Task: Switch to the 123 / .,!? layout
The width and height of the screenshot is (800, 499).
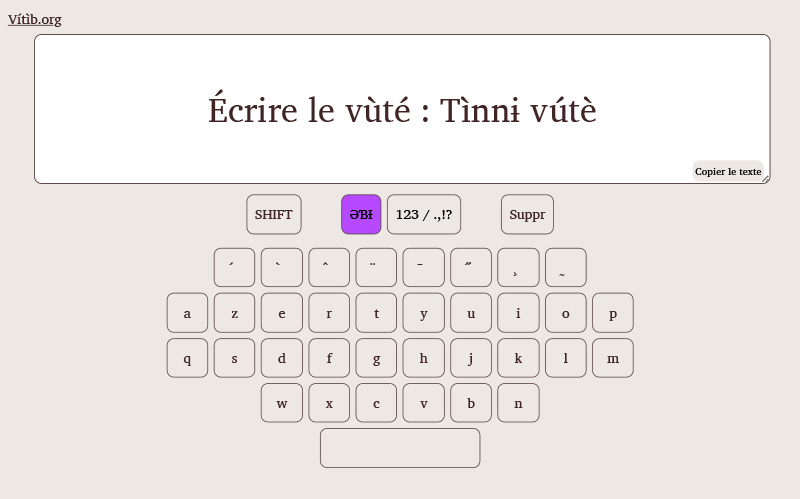Action: pyautogui.click(x=424, y=214)
